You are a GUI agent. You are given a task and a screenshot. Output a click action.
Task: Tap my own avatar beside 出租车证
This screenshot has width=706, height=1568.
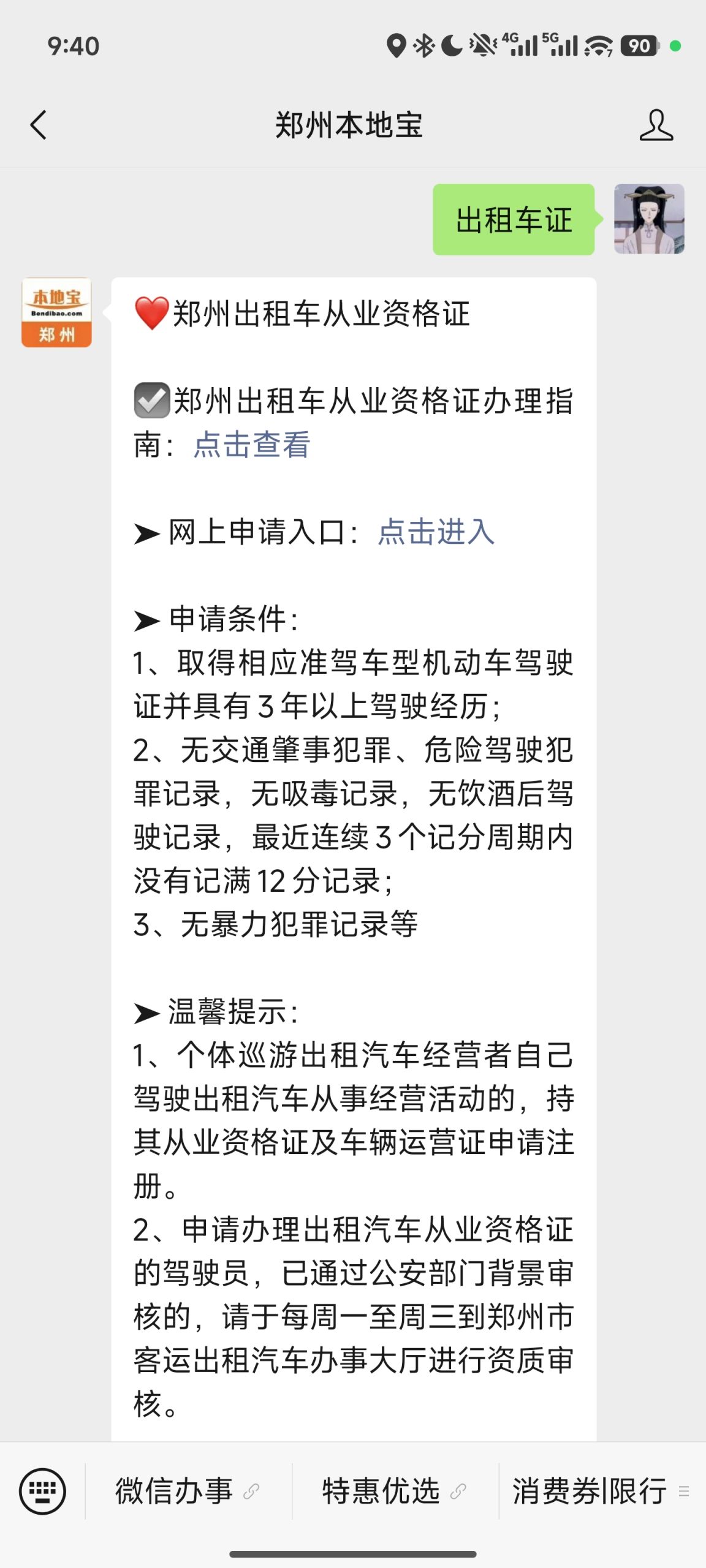pos(649,219)
